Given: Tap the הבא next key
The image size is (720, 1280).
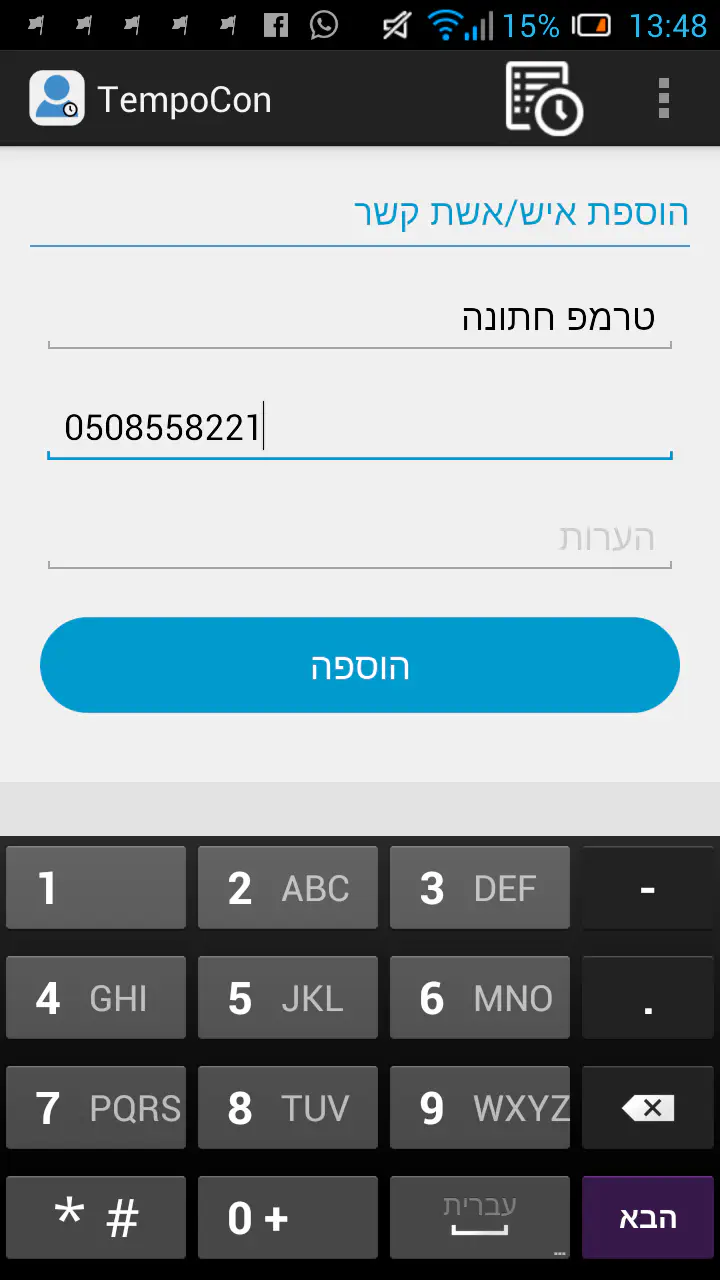Looking at the screenshot, I should (648, 1217).
